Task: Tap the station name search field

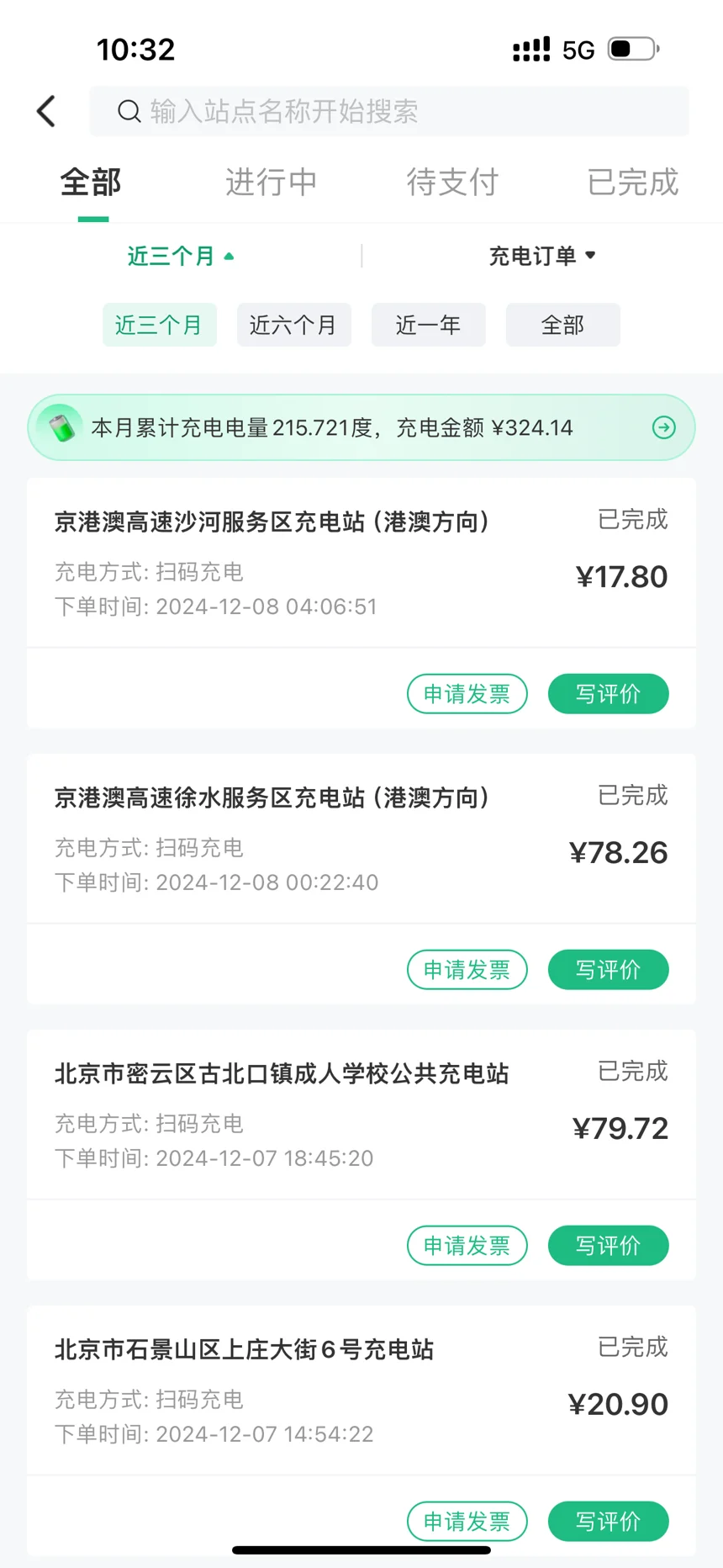Action: pos(388,111)
